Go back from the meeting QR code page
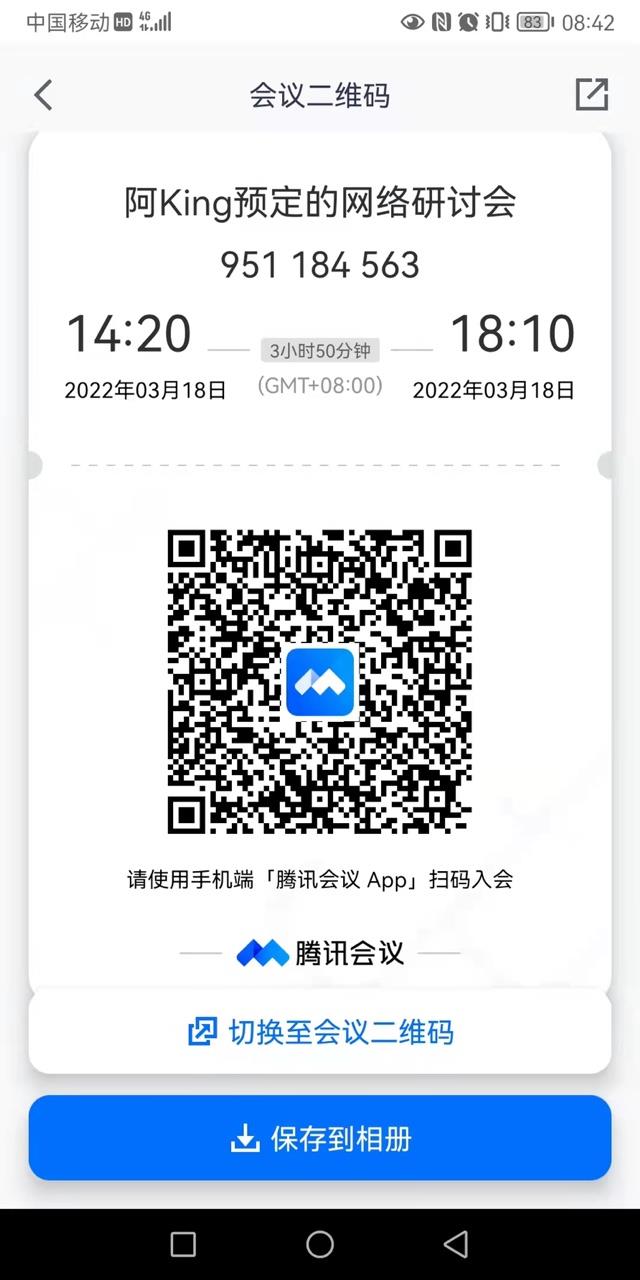 pyautogui.click(x=42, y=95)
